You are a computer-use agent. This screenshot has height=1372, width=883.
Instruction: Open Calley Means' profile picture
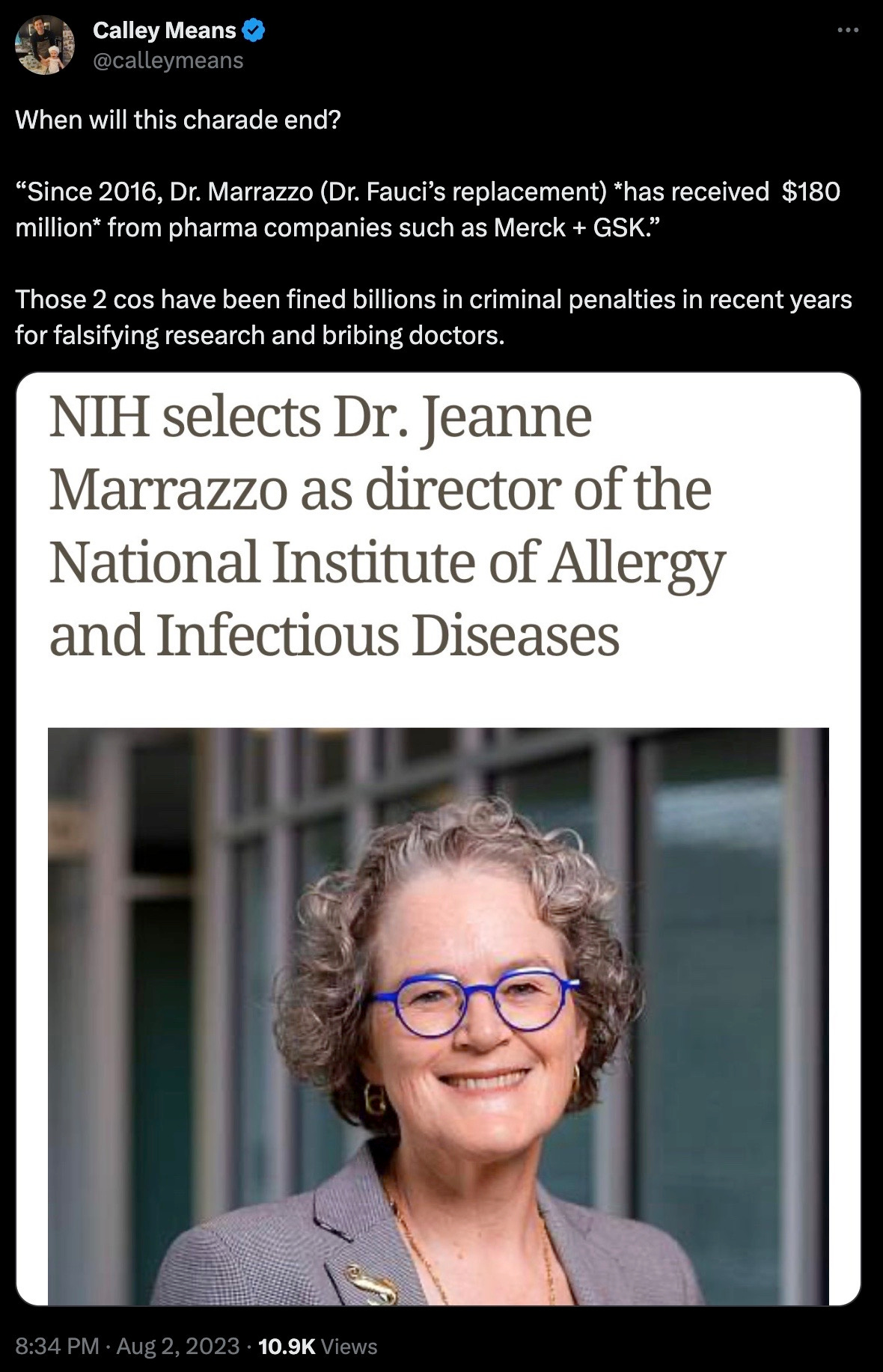[x=45, y=45]
